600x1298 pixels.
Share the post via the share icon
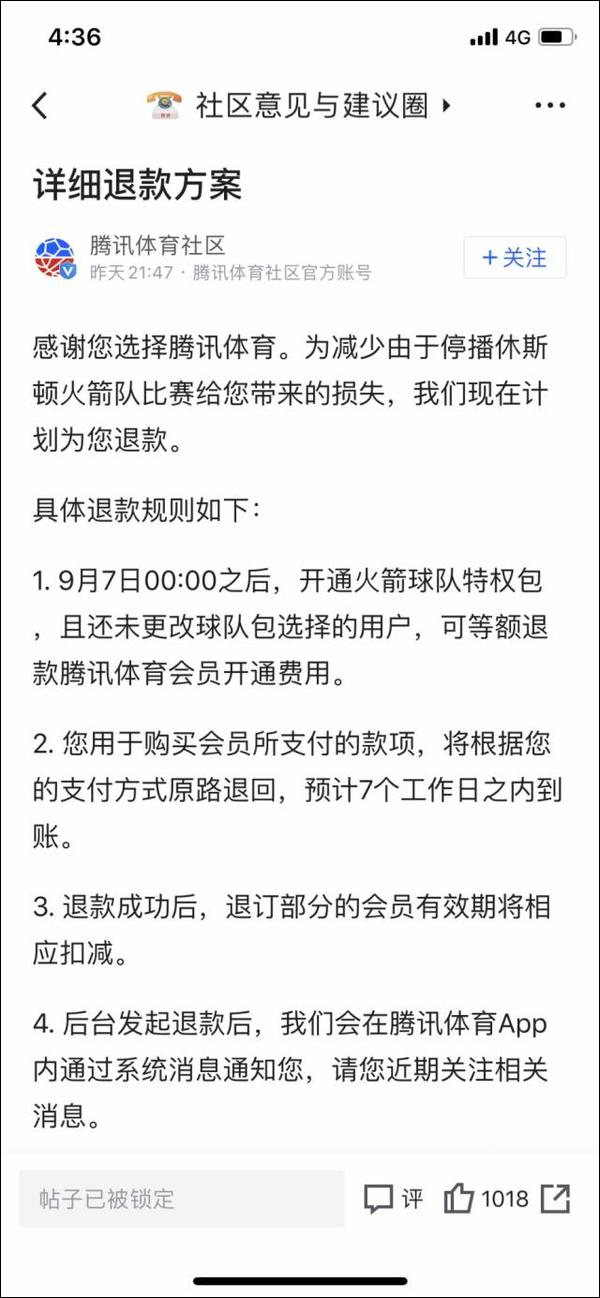pos(555,1198)
